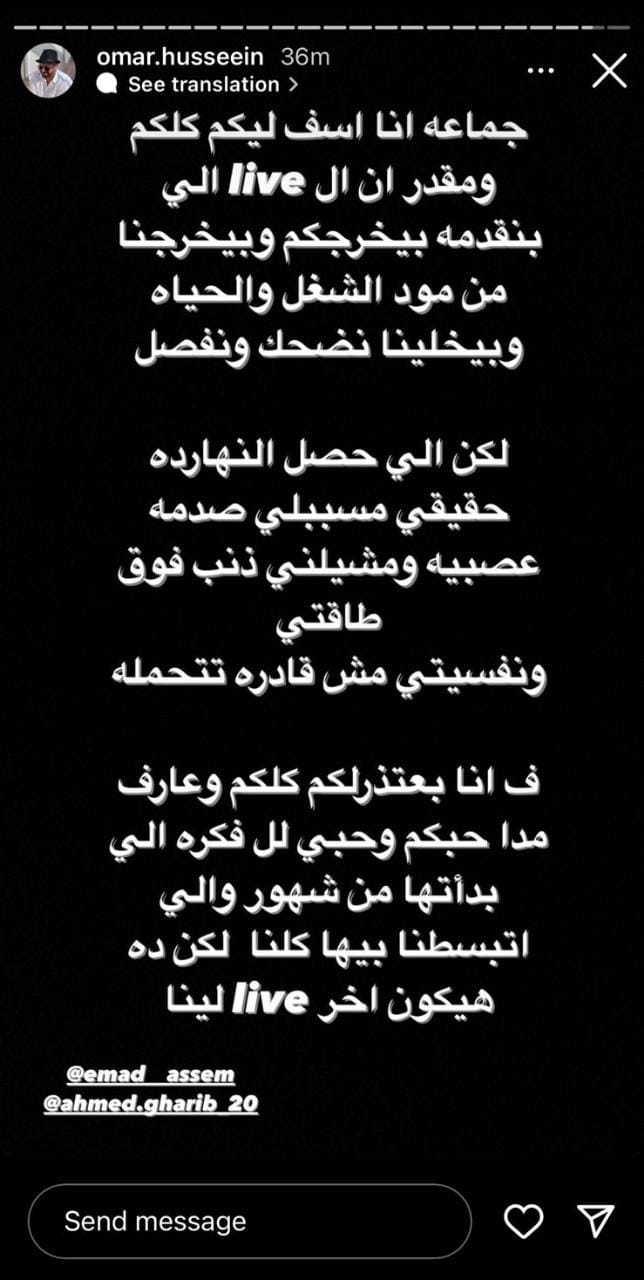Like this story with the heart

[523, 1221]
